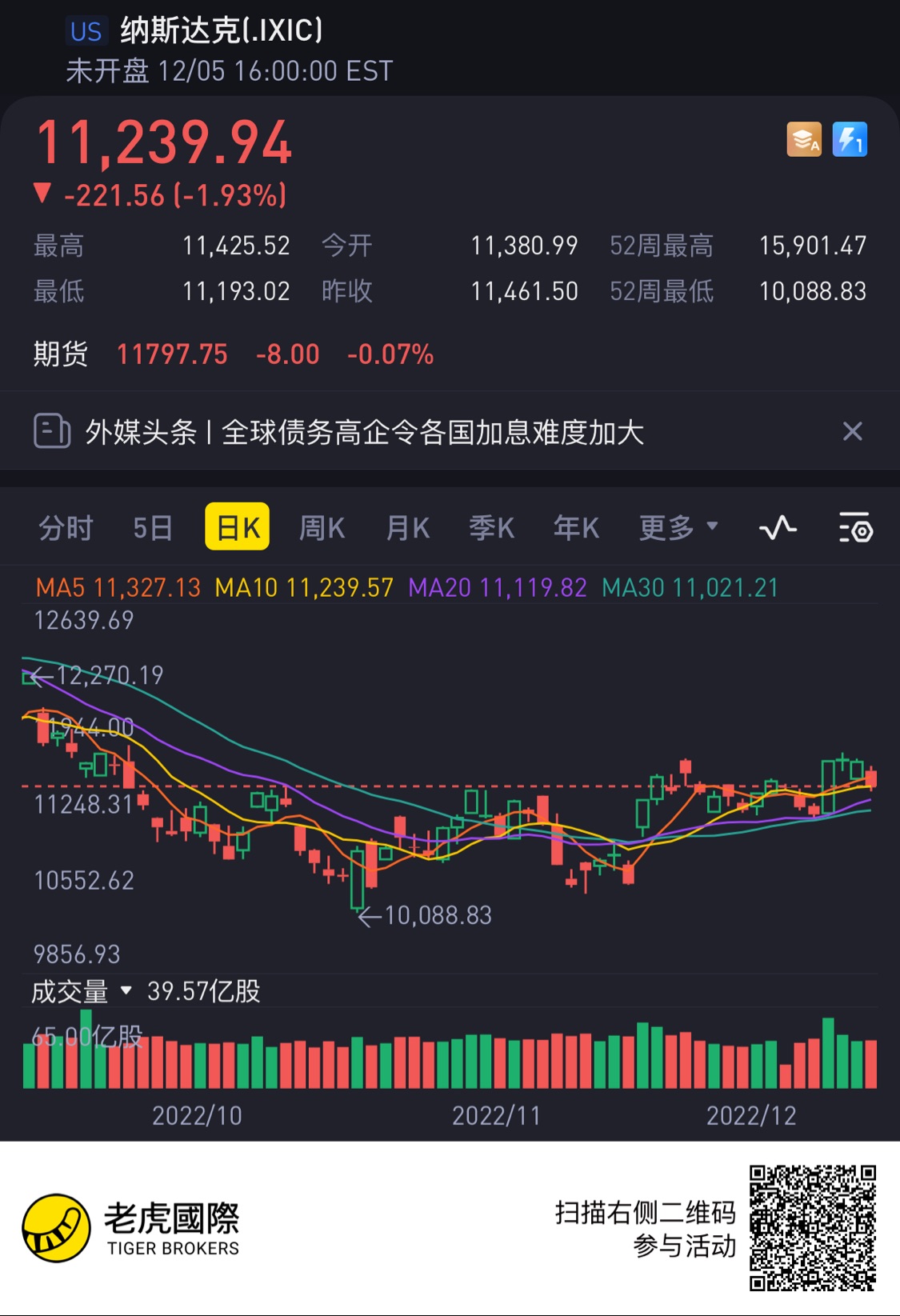The width and height of the screenshot is (900, 1316).
Task: Switch to the 周K chart
Action: coord(322,528)
